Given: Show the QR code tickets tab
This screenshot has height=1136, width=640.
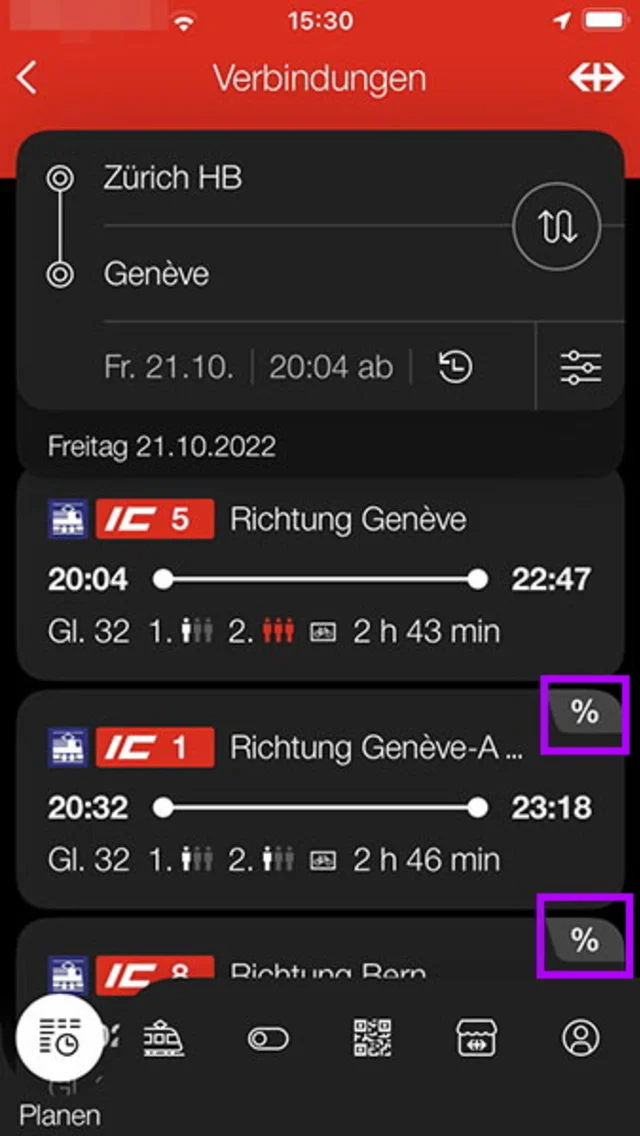Looking at the screenshot, I should click(372, 1038).
